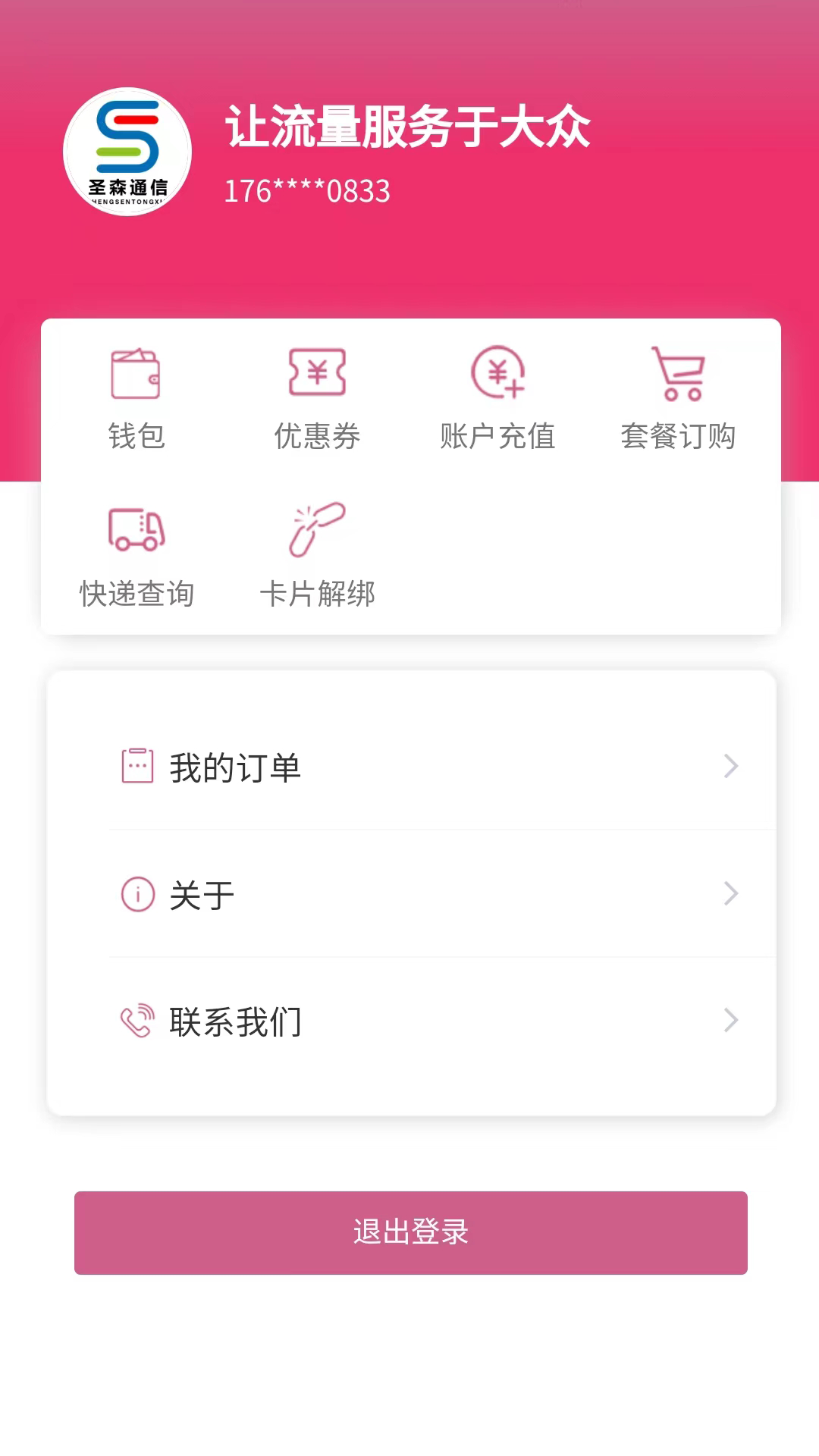Click the 优惠券 text label
This screenshot has width=819, height=1456.
coord(317,436)
